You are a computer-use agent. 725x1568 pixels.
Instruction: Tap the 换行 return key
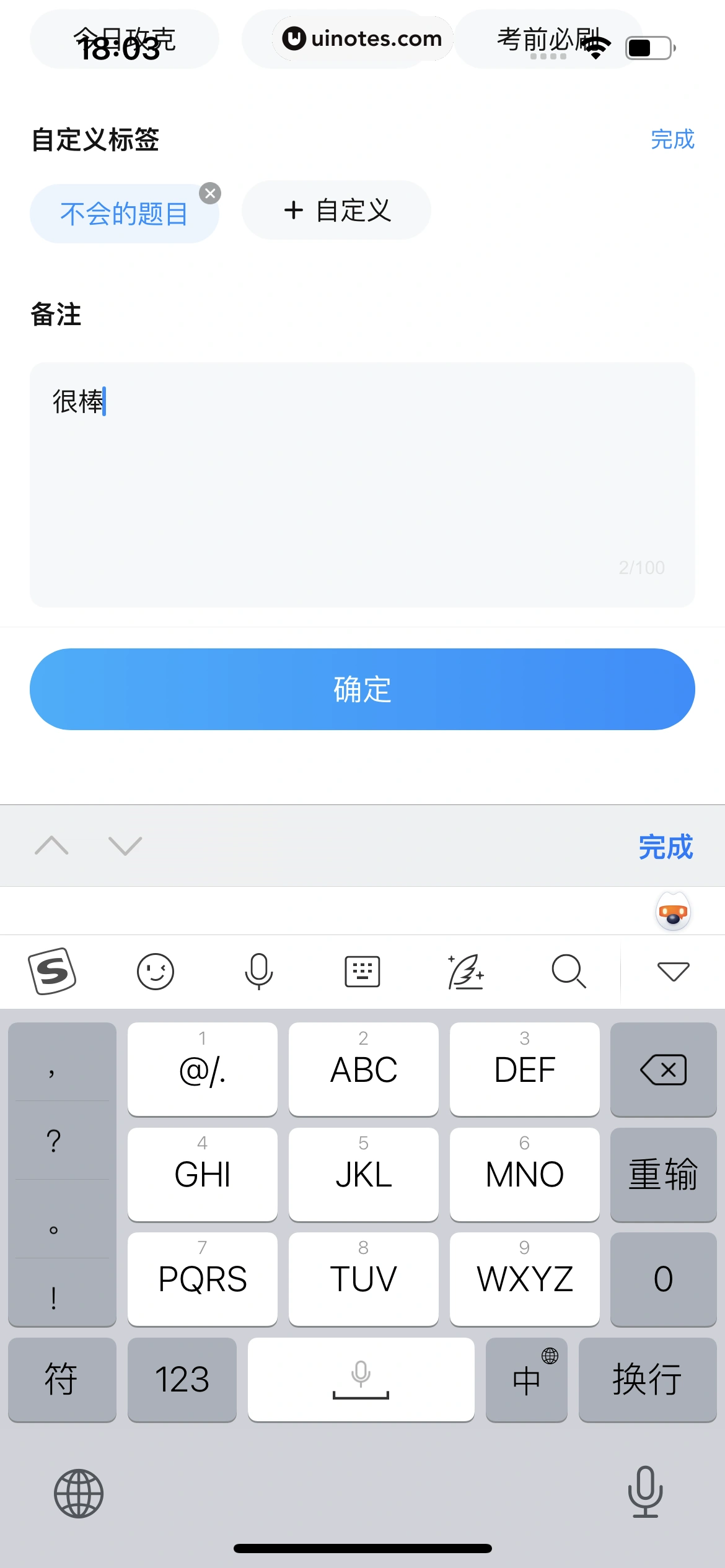pos(647,1380)
